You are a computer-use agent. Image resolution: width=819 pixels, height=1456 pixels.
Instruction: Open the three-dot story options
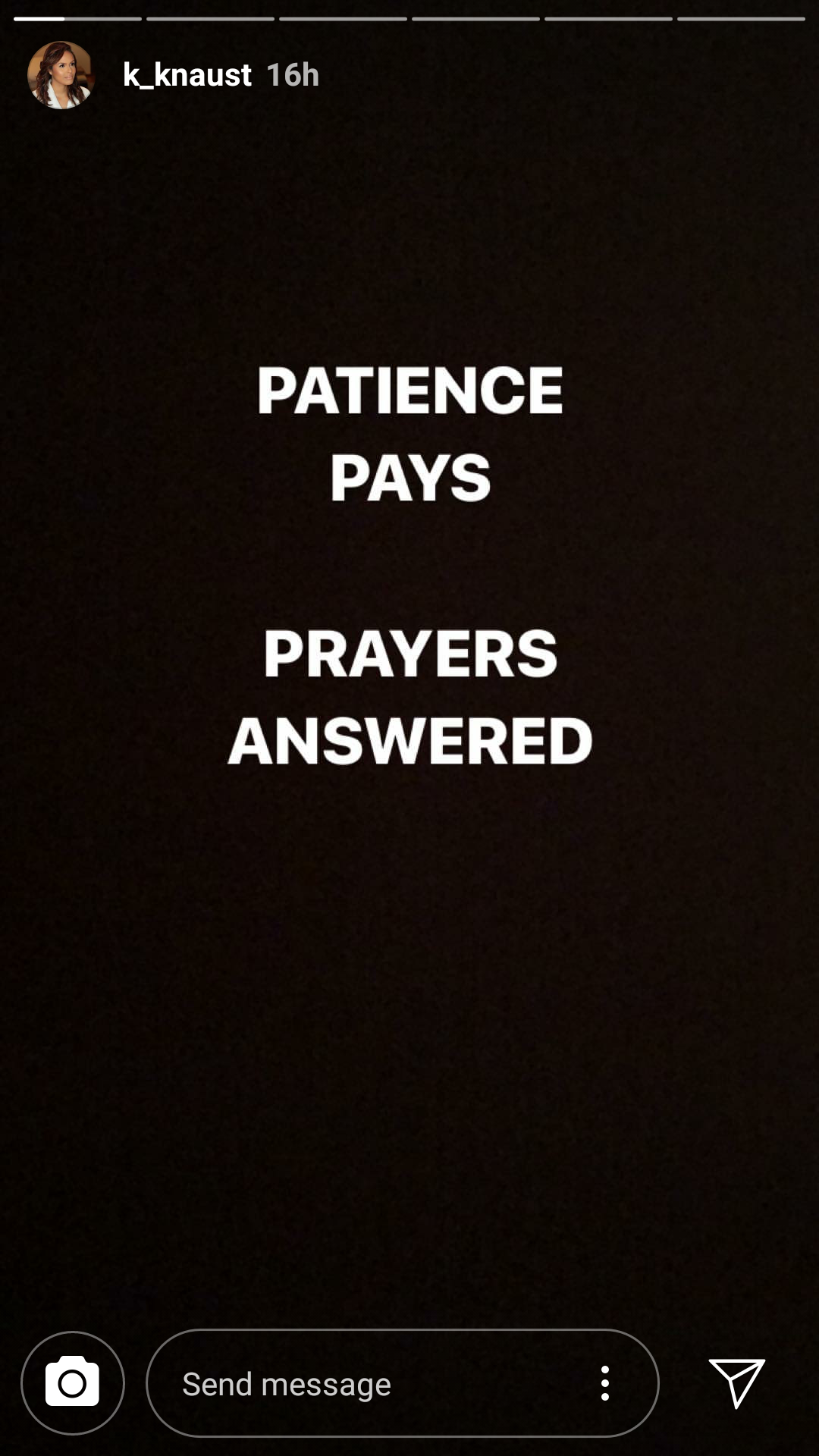pos(604,1383)
